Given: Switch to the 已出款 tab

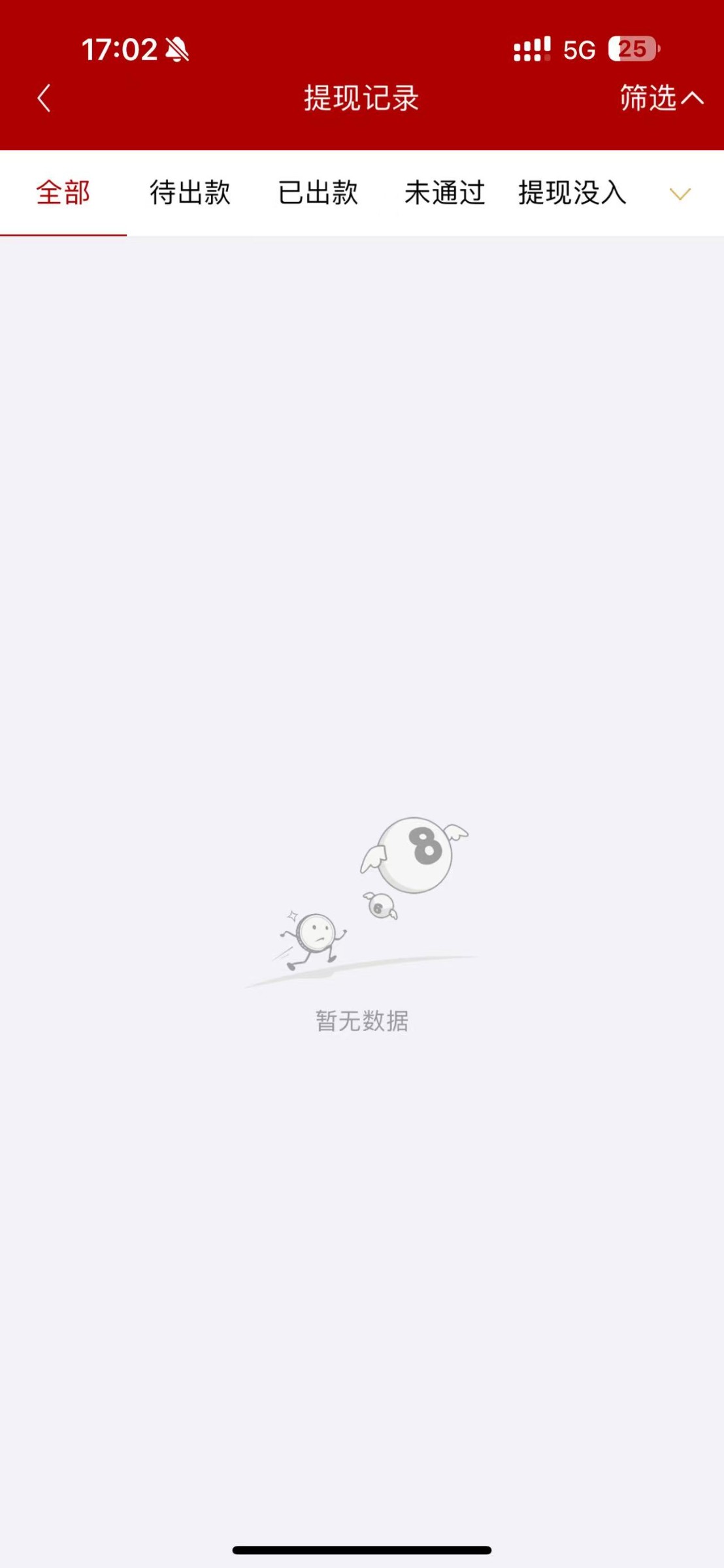Looking at the screenshot, I should coord(318,193).
